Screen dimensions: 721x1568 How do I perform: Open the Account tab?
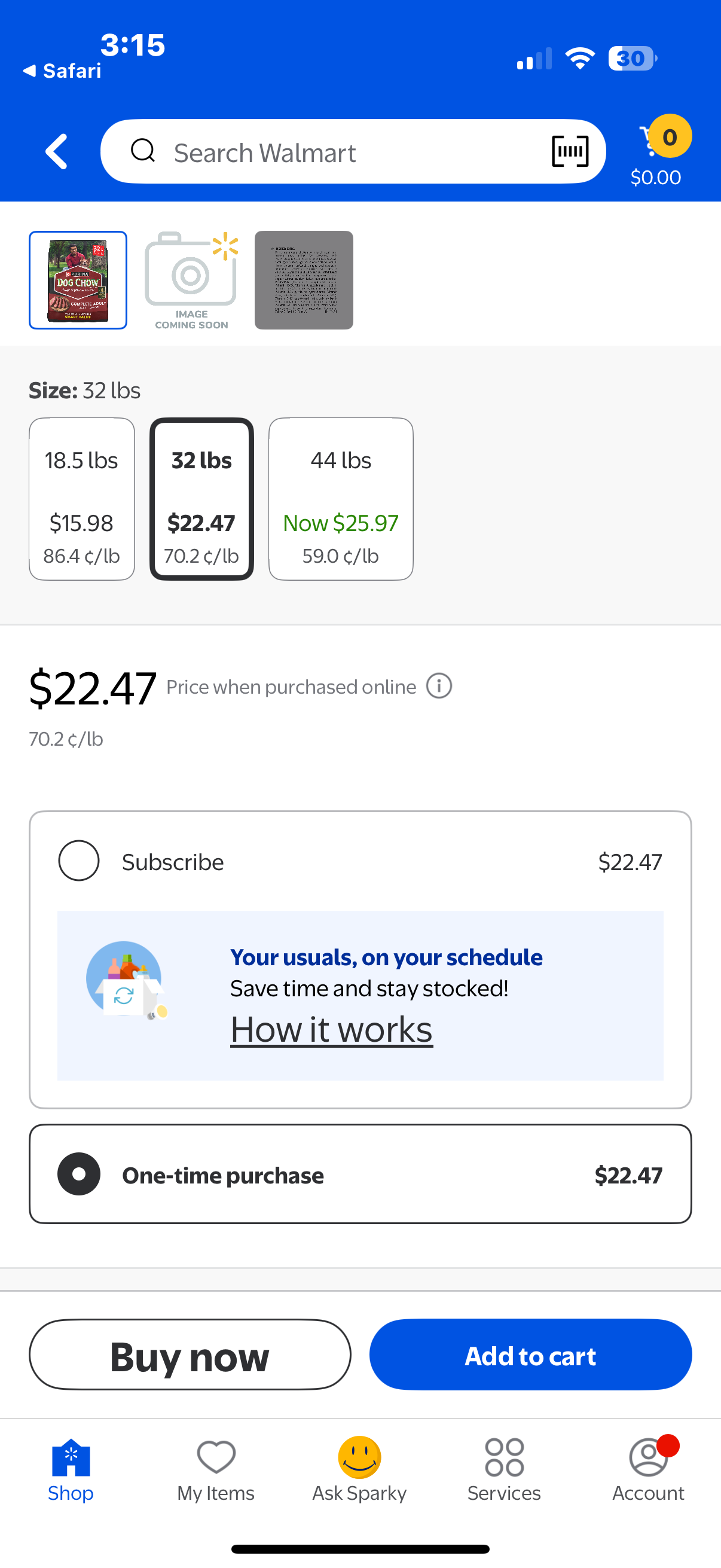(x=649, y=1471)
